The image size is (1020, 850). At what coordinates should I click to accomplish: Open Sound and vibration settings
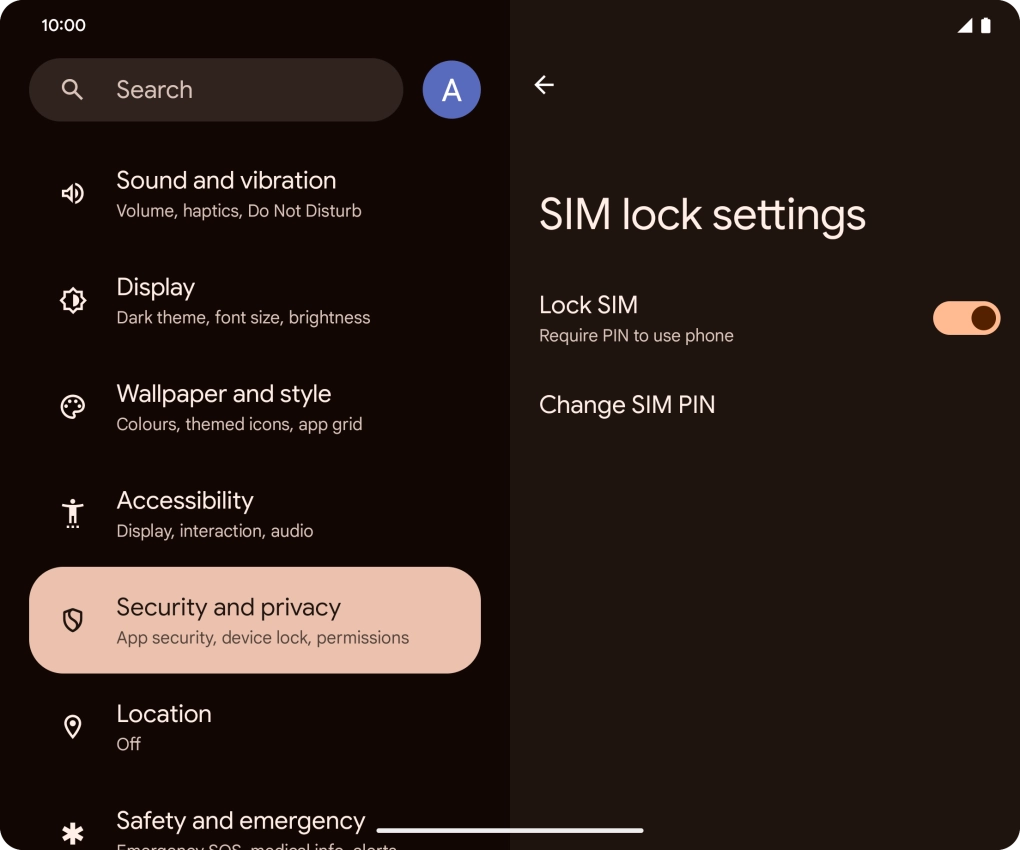coord(254,194)
